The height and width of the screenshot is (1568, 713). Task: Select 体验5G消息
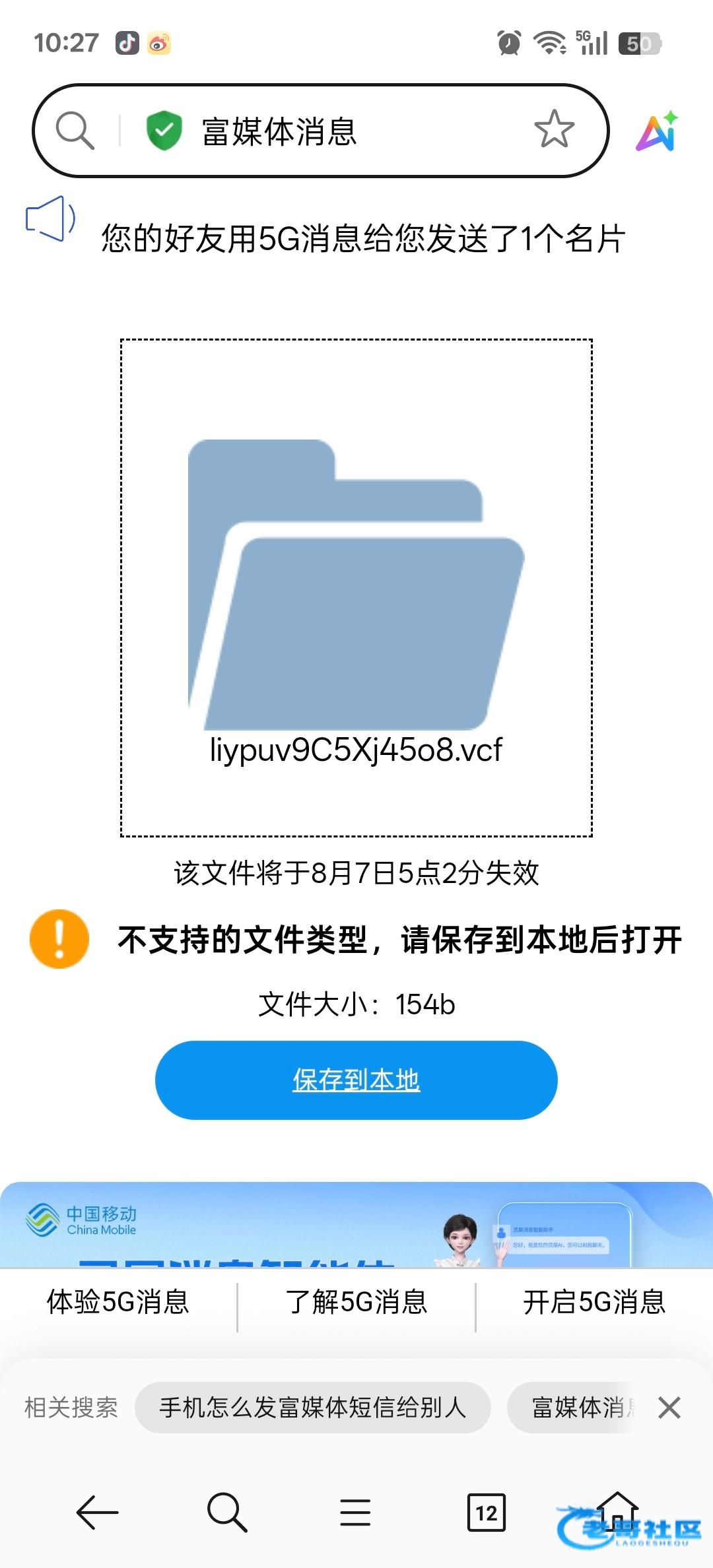(x=118, y=1302)
